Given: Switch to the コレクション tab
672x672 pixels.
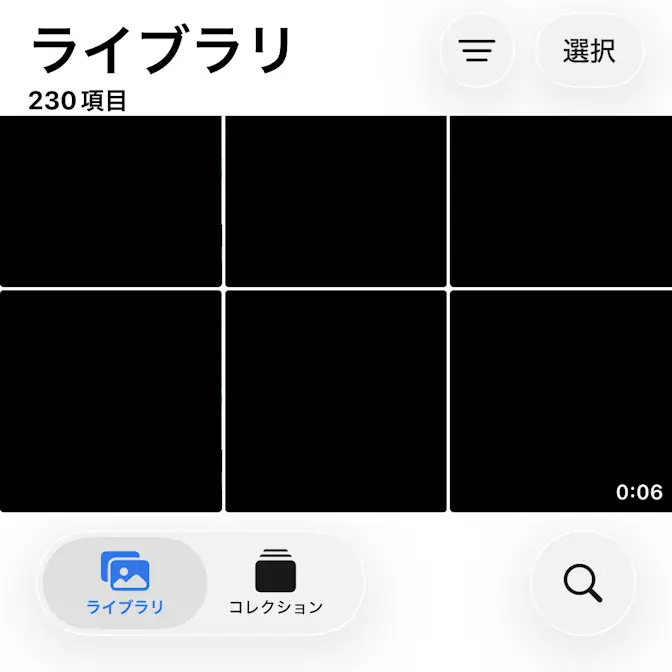Looking at the screenshot, I should (276, 584).
